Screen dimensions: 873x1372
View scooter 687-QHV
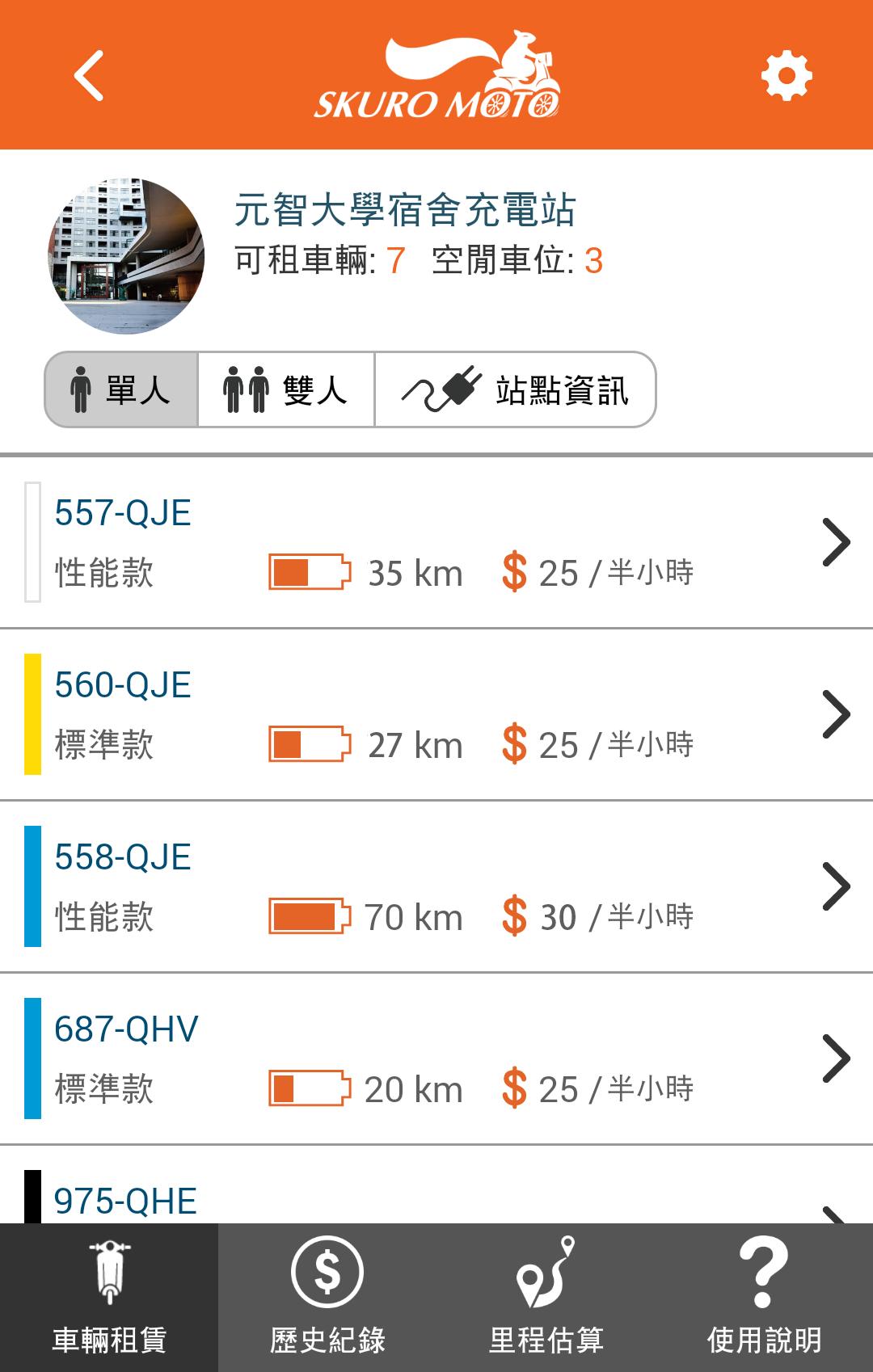coord(436,1058)
